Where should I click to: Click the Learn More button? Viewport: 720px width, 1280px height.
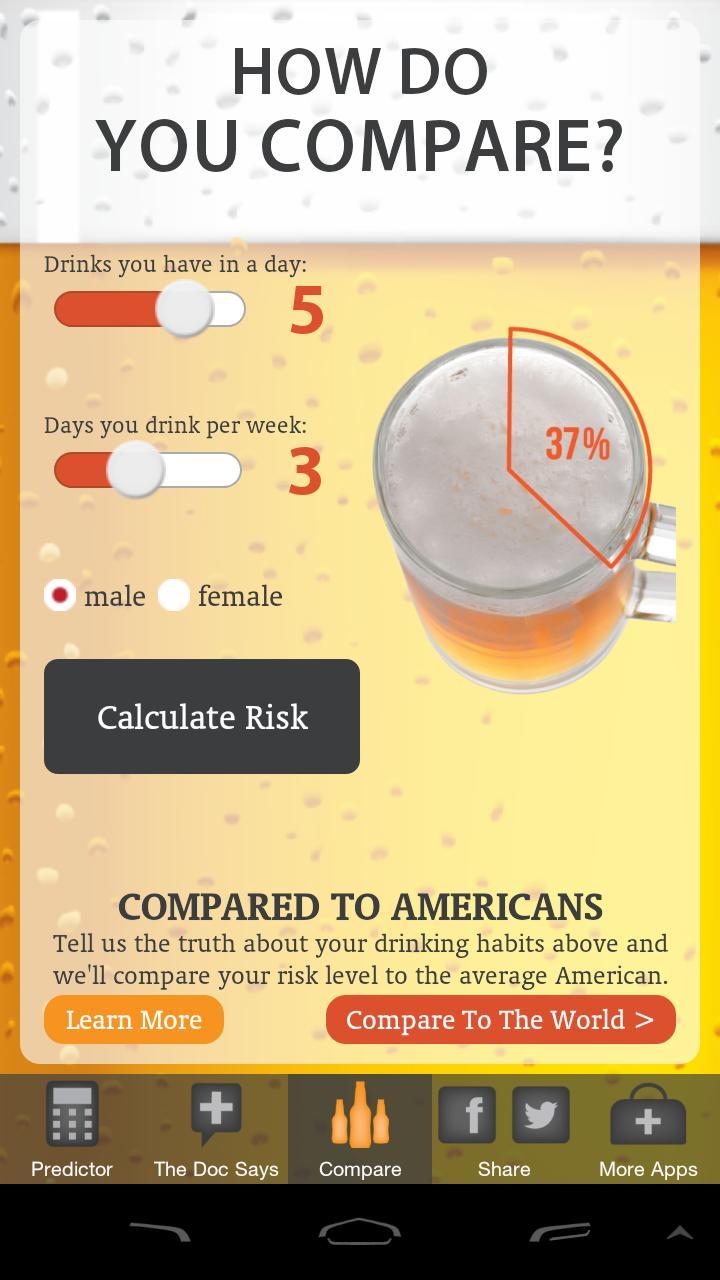pos(133,1019)
